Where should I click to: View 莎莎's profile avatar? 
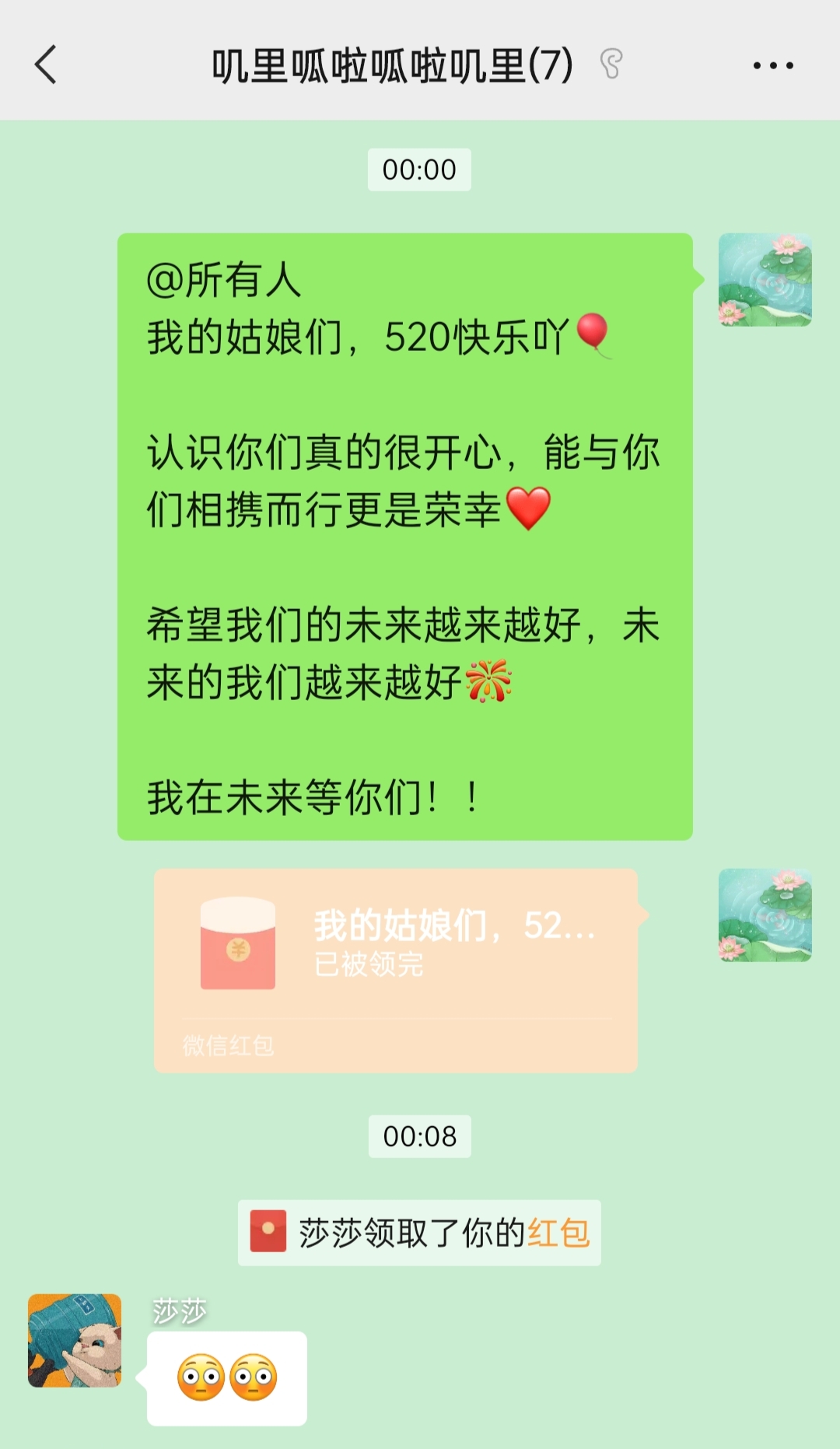click(75, 1340)
